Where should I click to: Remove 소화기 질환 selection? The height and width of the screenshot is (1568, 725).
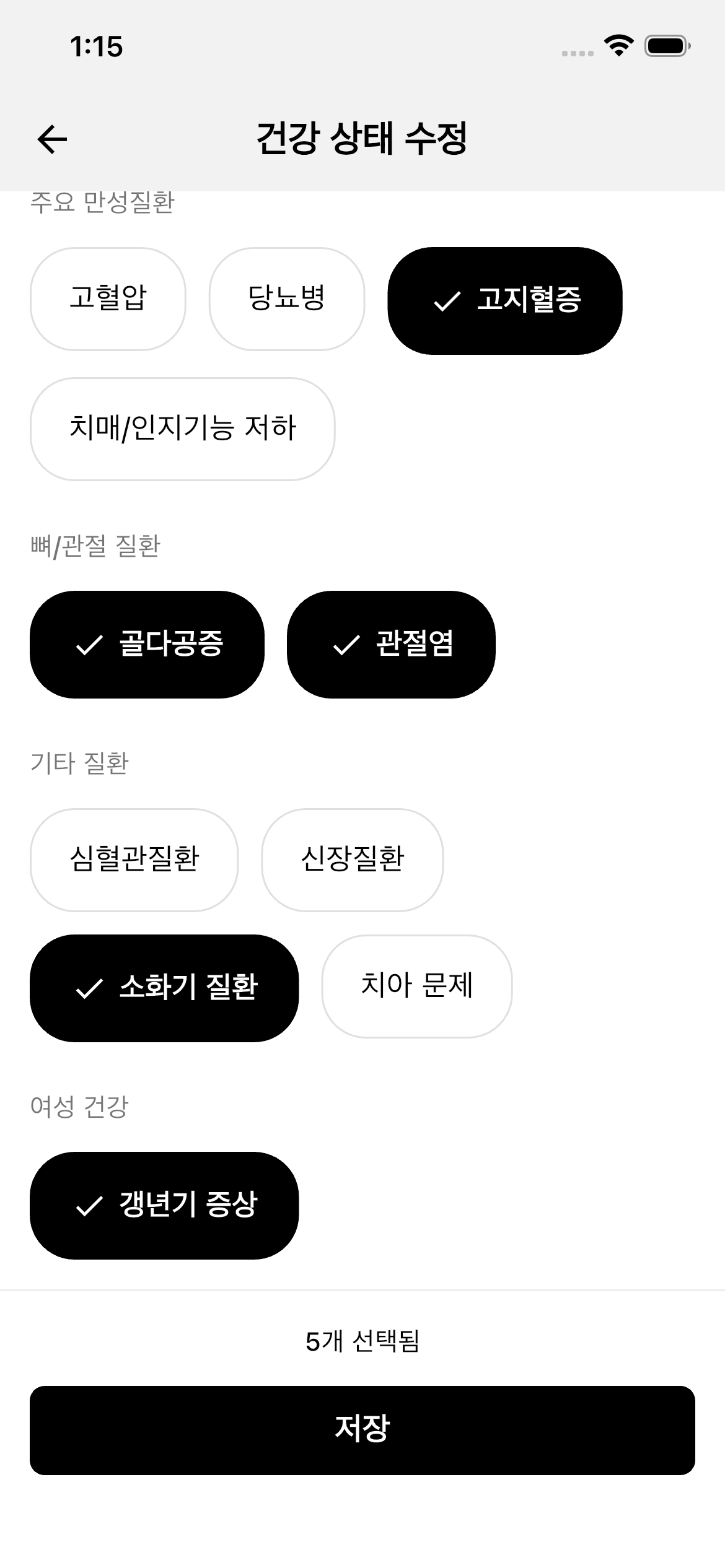(x=164, y=988)
